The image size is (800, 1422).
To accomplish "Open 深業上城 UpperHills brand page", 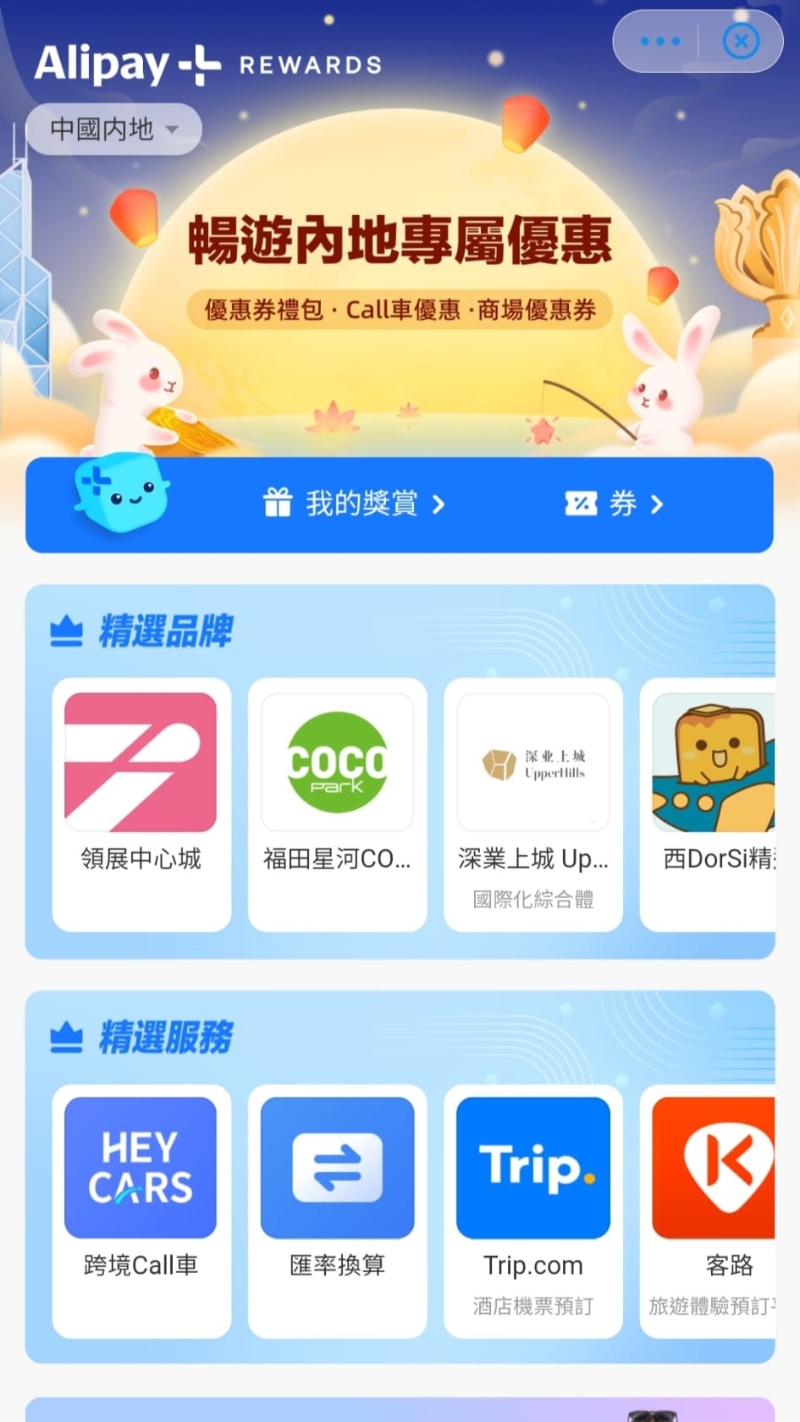I will point(532,761).
